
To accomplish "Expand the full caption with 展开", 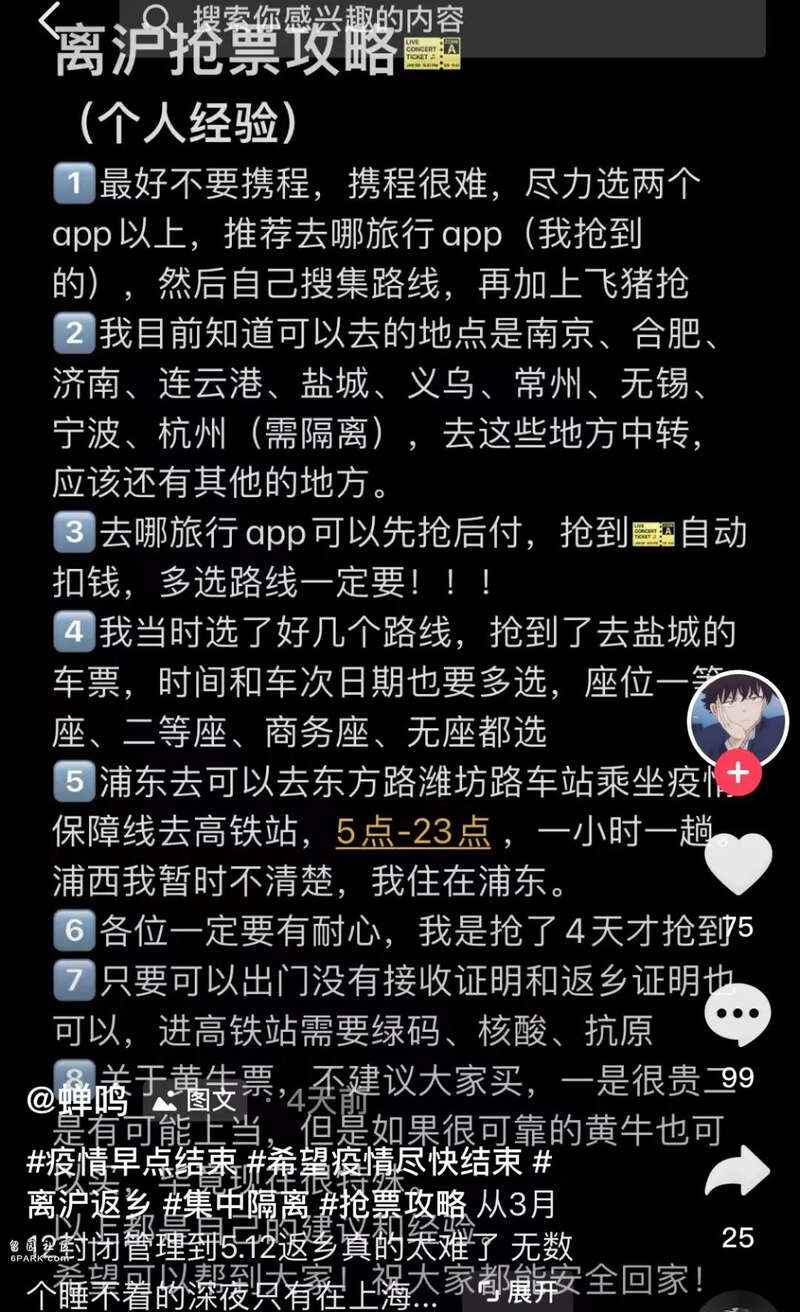I will click(520, 1290).
